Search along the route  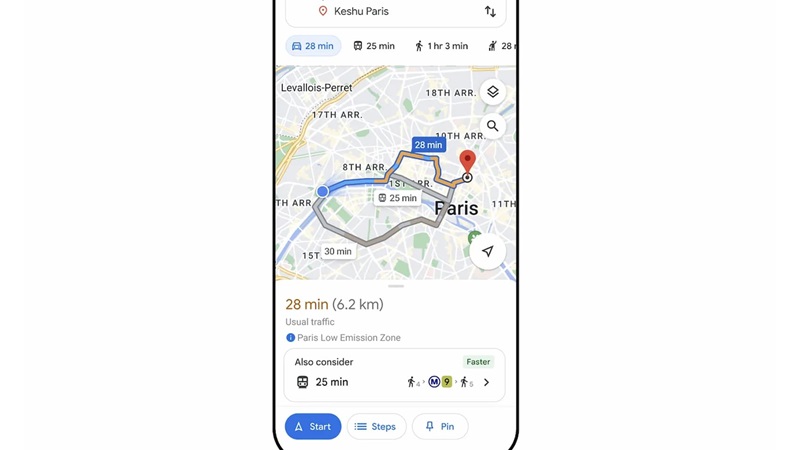click(x=492, y=126)
